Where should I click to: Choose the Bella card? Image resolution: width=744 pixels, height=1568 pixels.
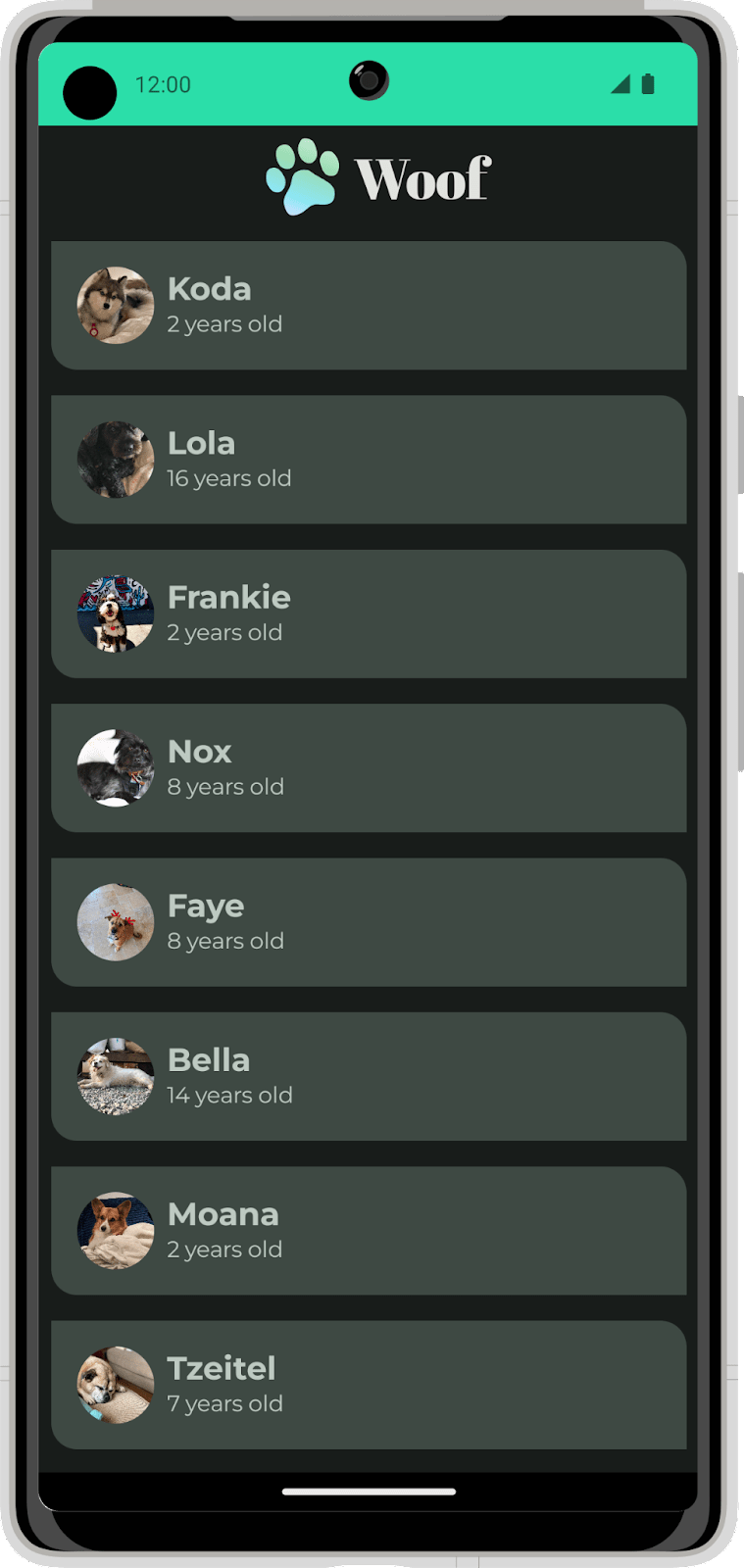[369, 1076]
